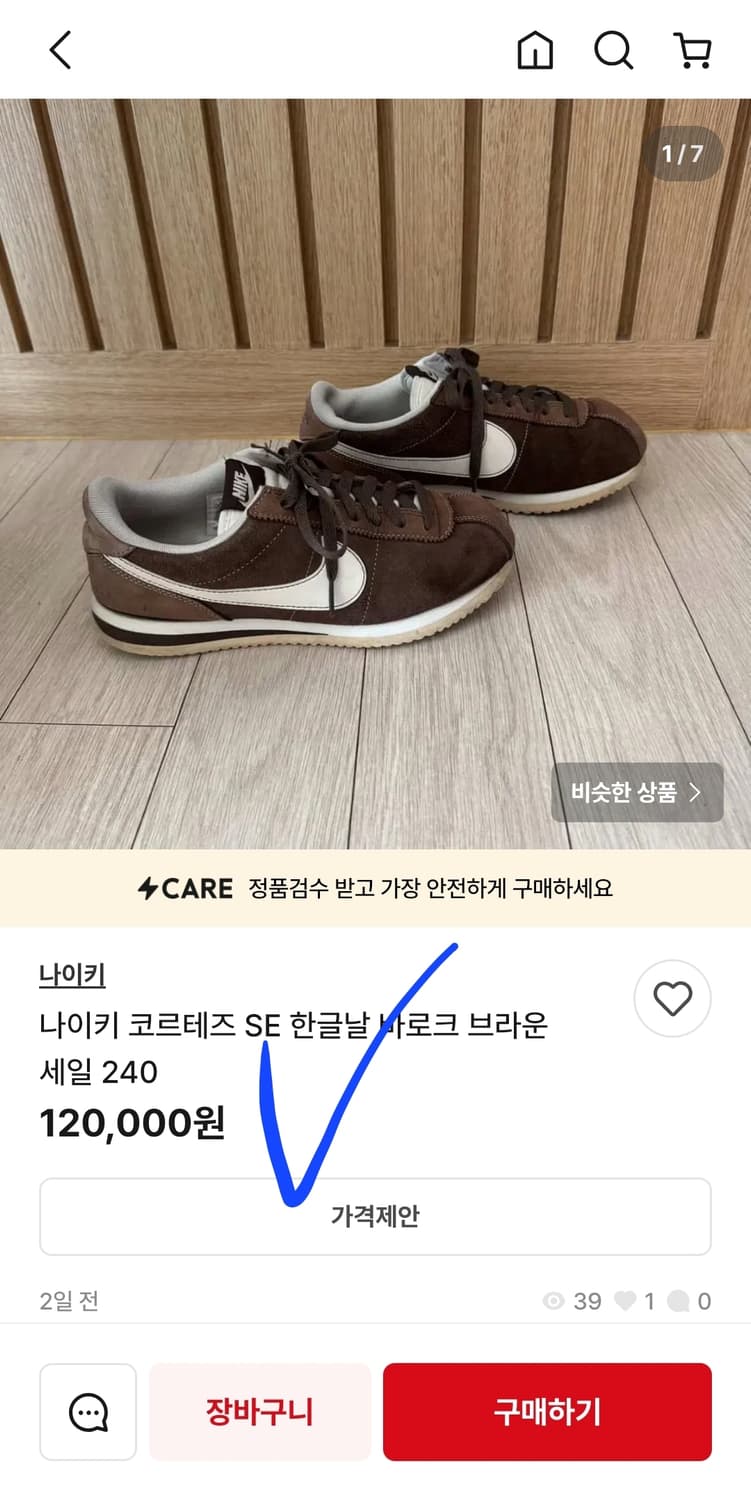
Task: Open the home screen via home icon
Action: 535,51
